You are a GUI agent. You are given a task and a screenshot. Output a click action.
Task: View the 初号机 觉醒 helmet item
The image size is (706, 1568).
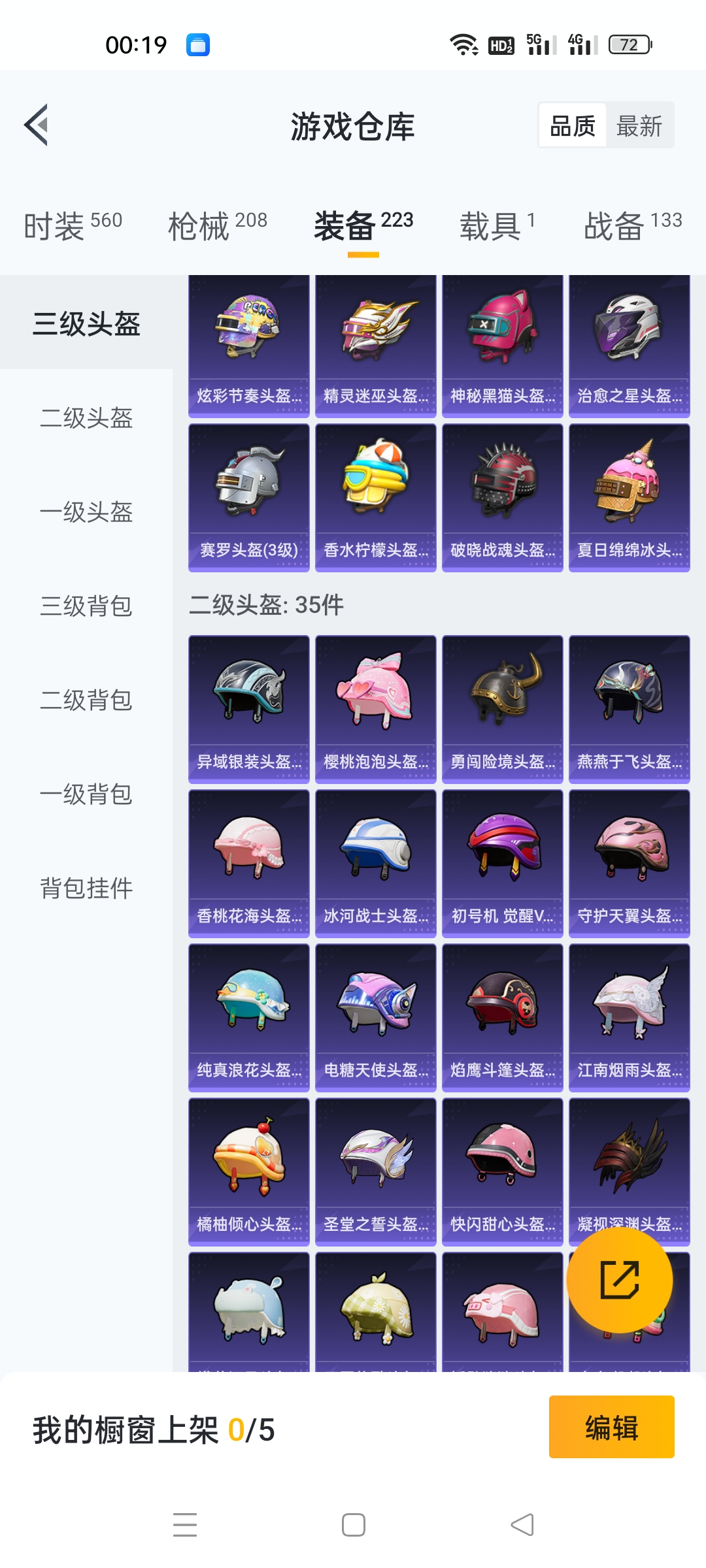click(503, 864)
